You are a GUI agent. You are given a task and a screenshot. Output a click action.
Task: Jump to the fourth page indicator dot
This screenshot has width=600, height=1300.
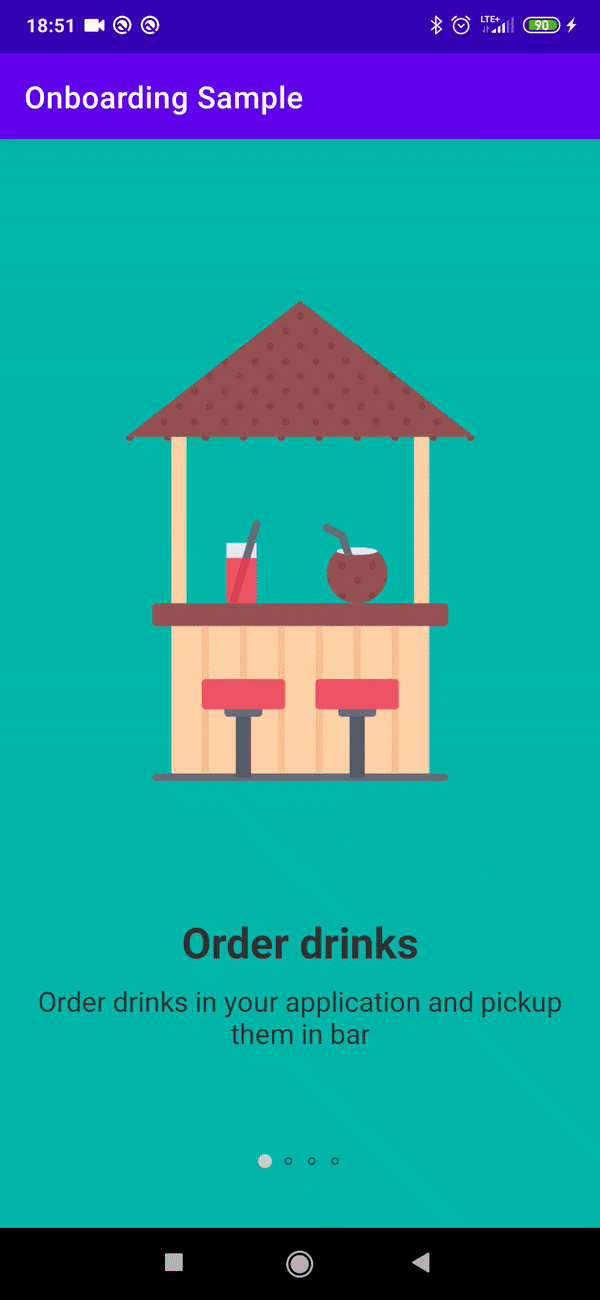coord(335,1161)
